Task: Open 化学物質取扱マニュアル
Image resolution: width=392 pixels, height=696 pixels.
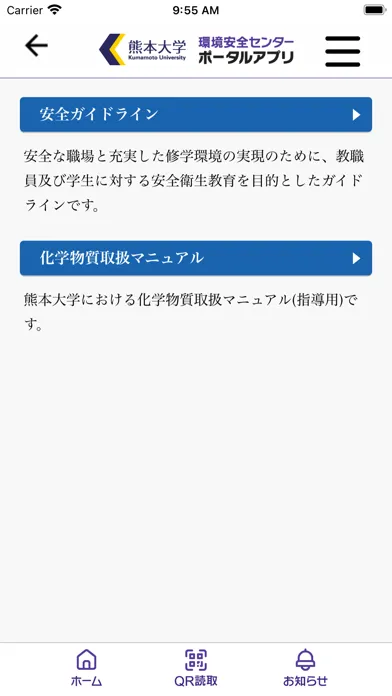Action: [196, 258]
